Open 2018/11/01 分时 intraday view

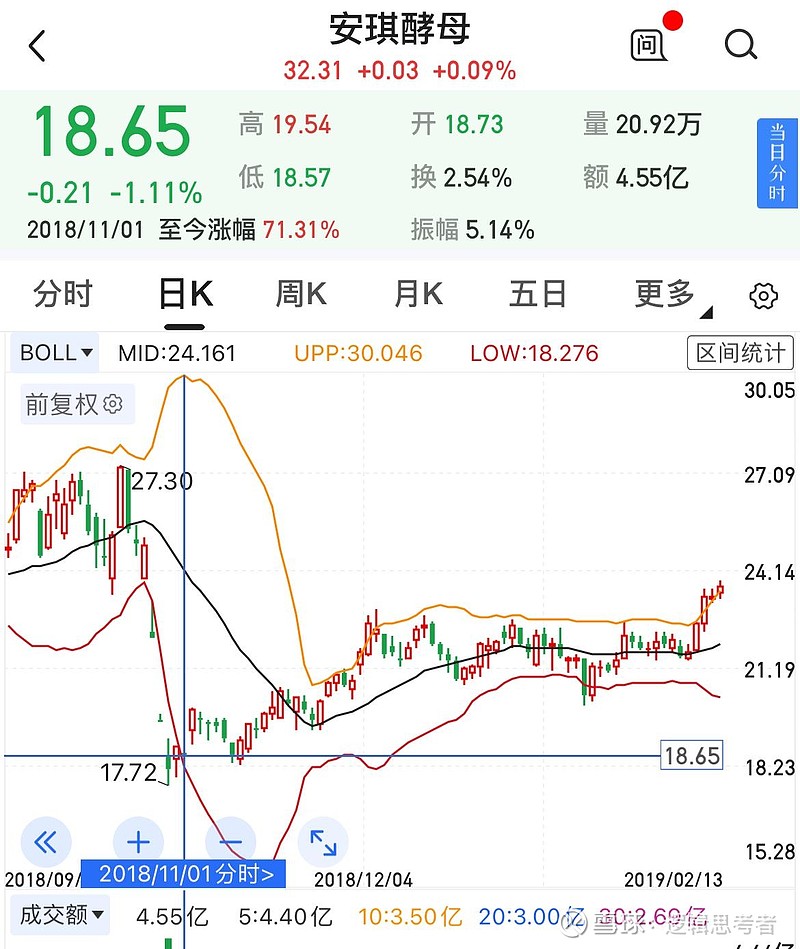coord(185,873)
